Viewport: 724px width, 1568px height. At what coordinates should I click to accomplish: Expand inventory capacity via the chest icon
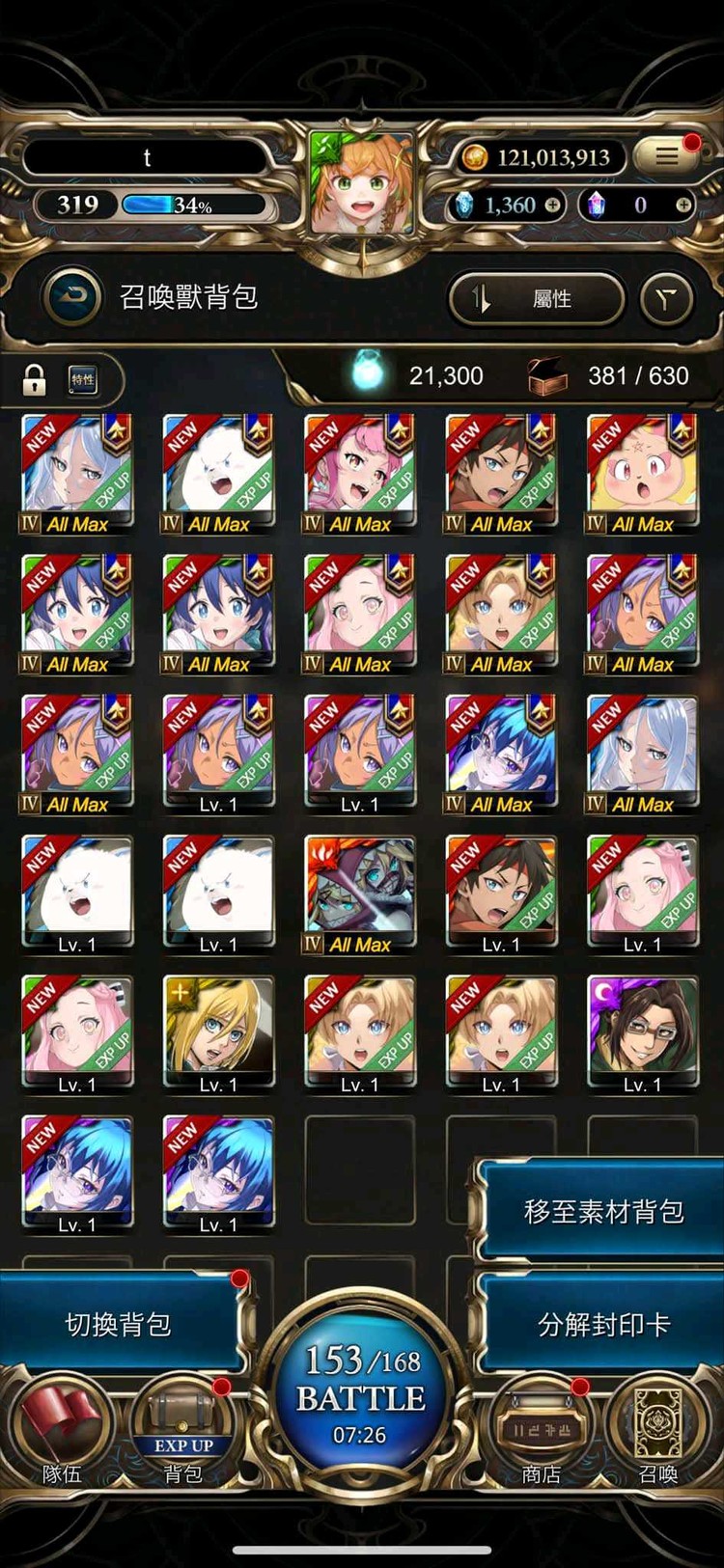tap(547, 376)
